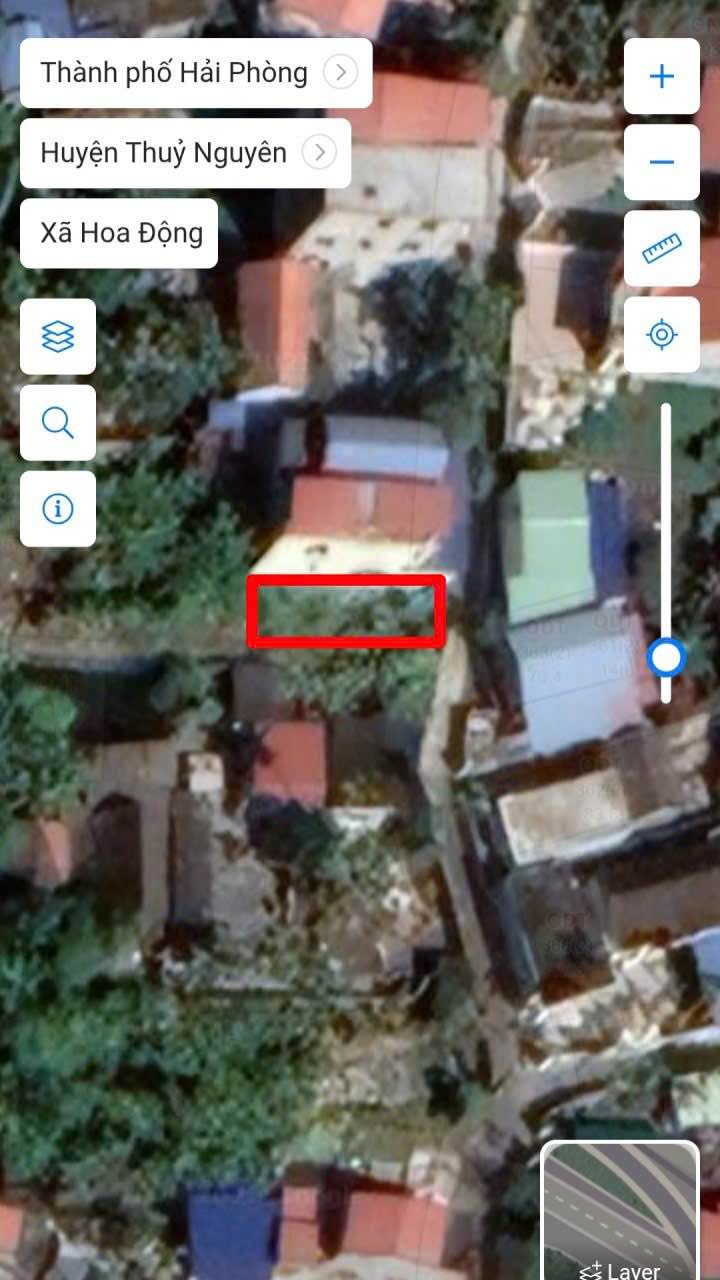The height and width of the screenshot is (1280, 720).
Task: Tap the opacity slider handle
Action: pos(666,658)
